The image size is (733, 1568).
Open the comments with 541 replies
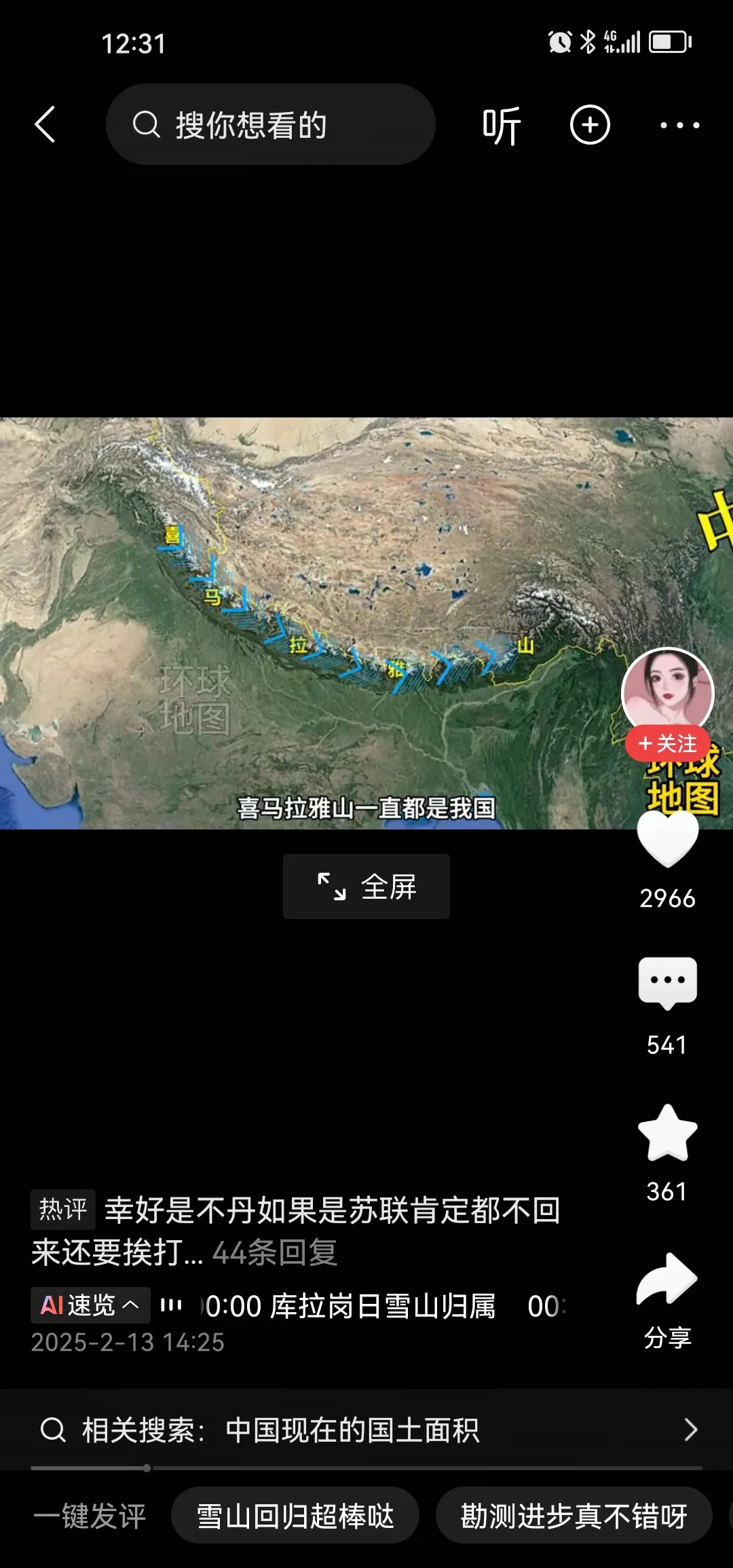[667, 983]
